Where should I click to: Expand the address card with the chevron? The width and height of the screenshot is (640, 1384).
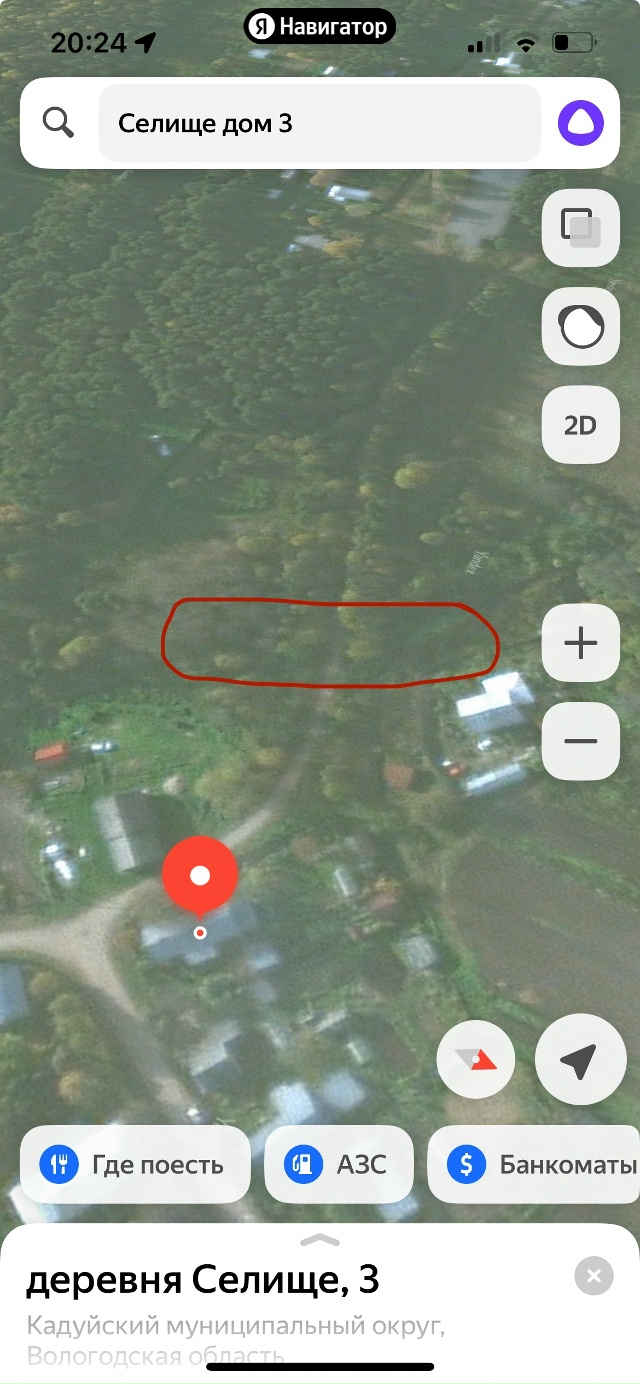point(320,1240)
